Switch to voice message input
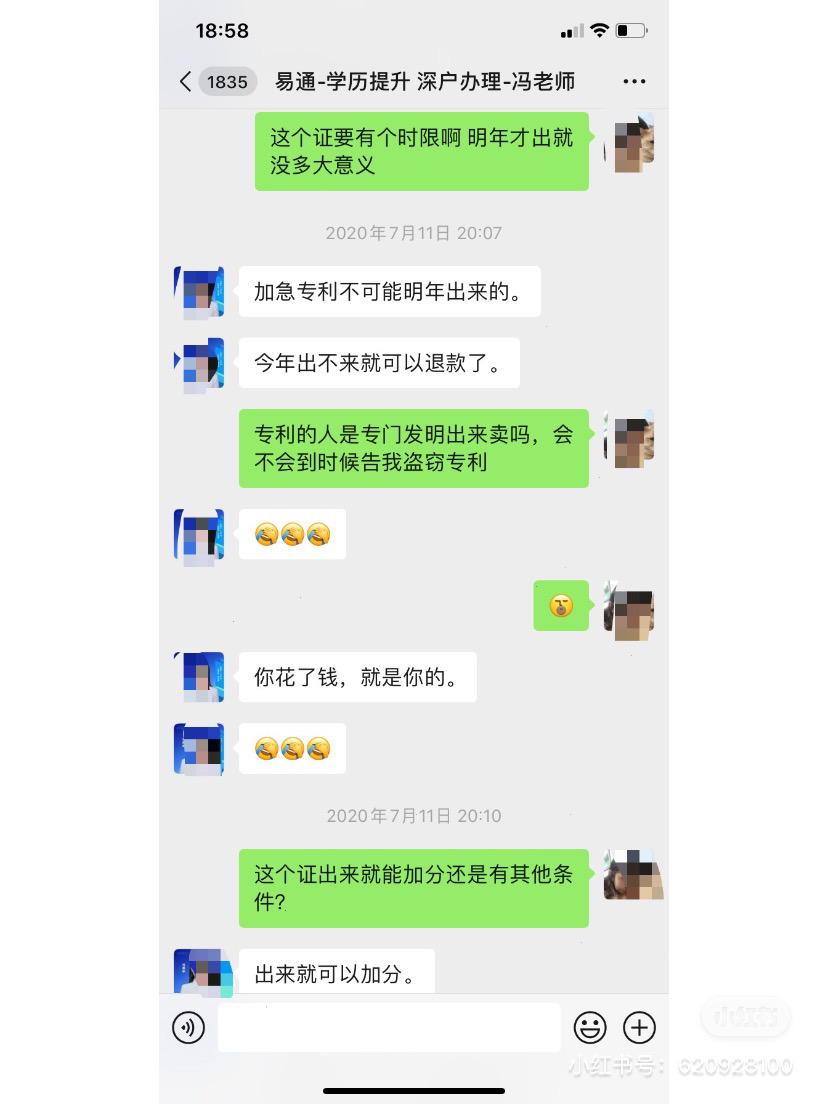 (189, 1027)
